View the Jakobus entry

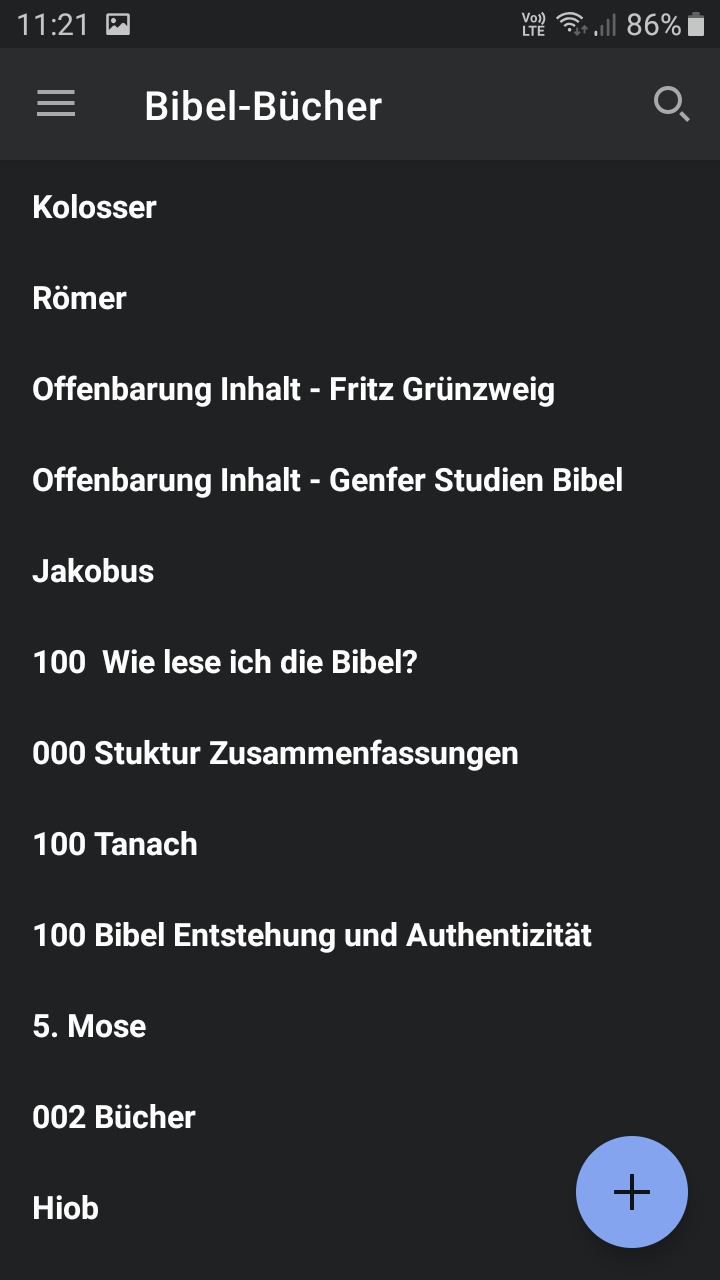coord(93,571)
